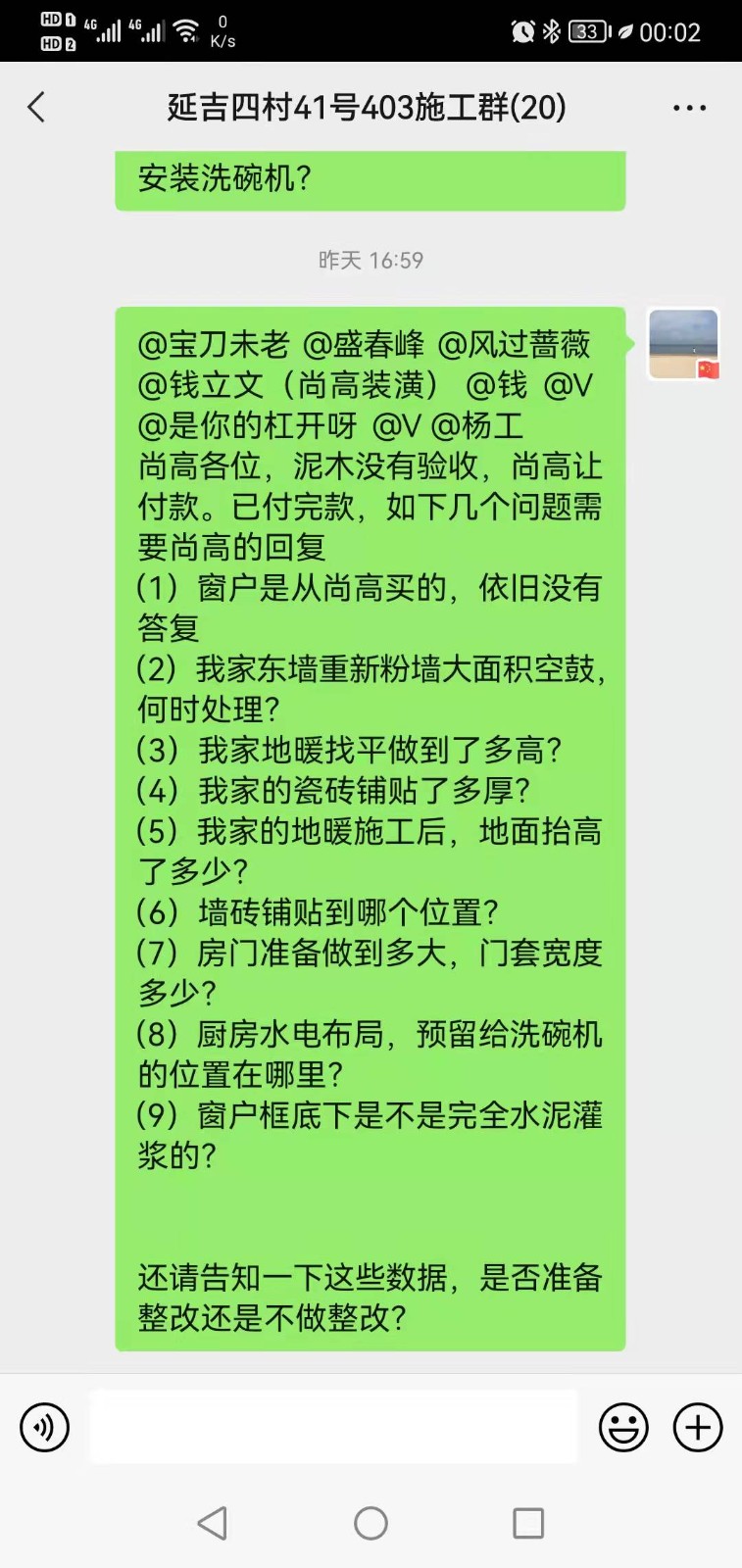Viewport: 742px width, 1568px height.
Task: Tap the system home button
Action: (371, 1523)
